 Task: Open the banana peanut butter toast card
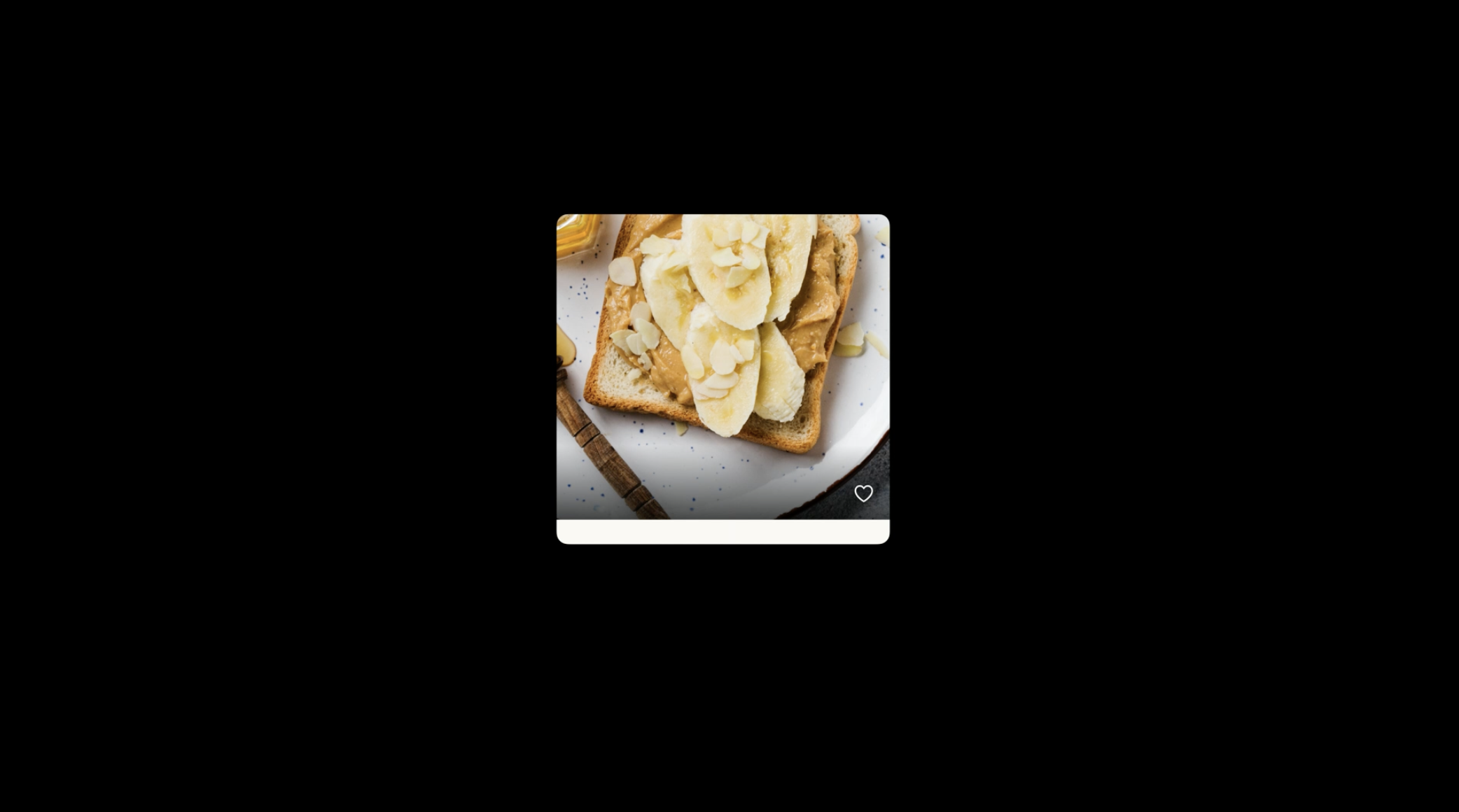coord(722,350)
